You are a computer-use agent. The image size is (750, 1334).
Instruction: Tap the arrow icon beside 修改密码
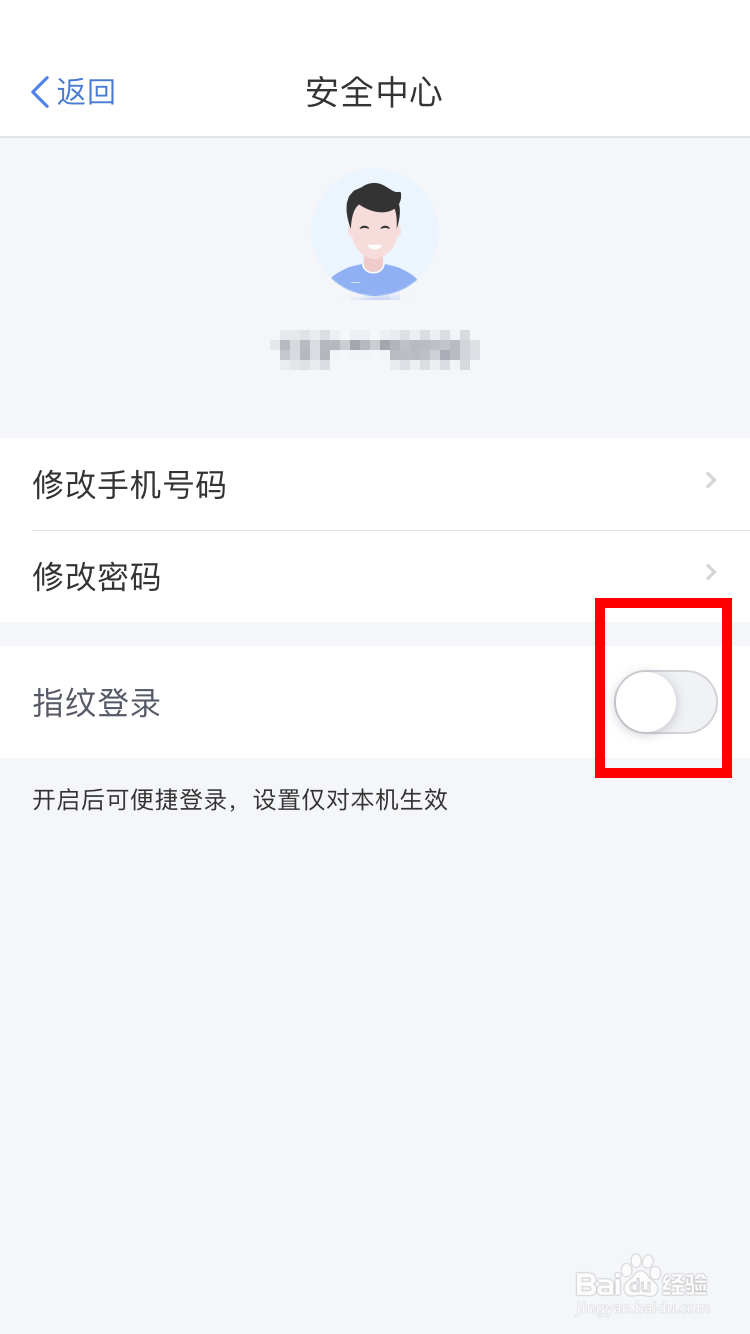point(711,572)
